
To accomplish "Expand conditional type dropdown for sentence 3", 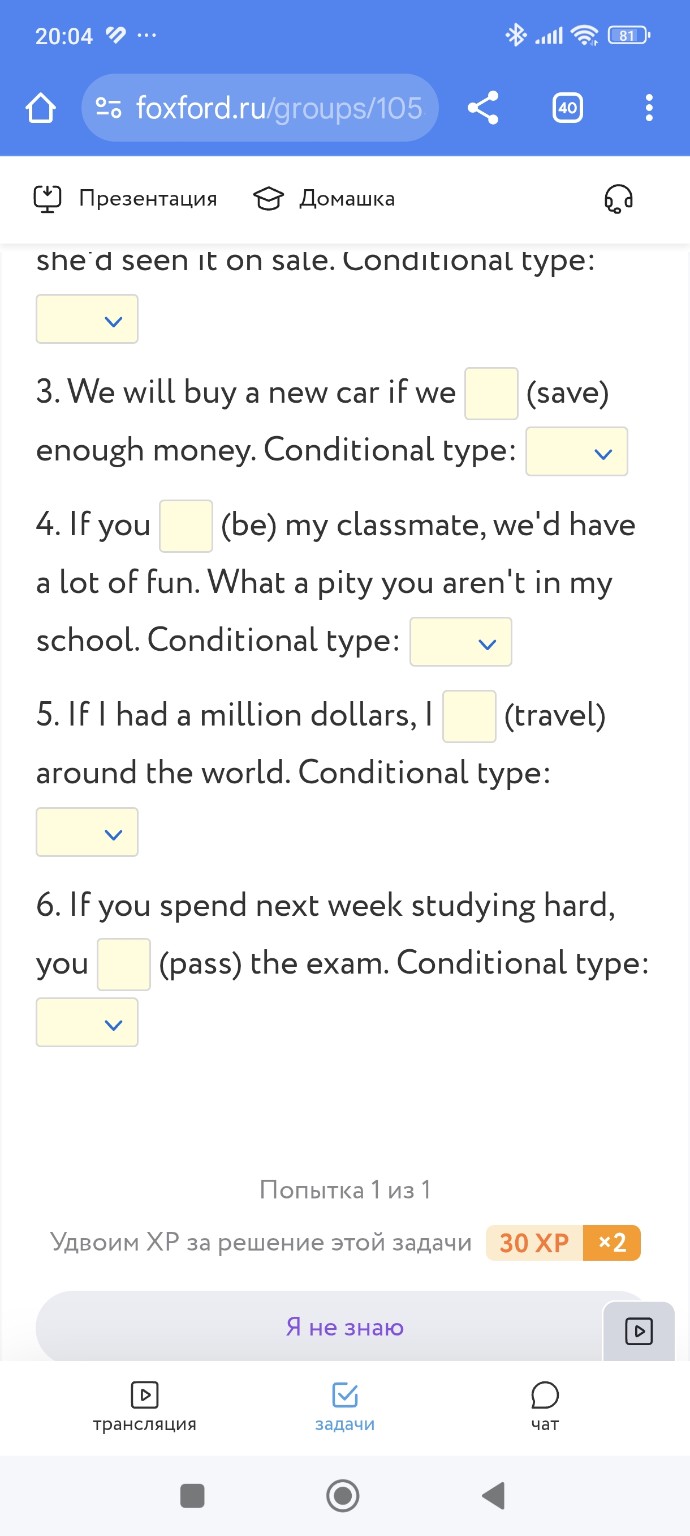I will [577, 452].
